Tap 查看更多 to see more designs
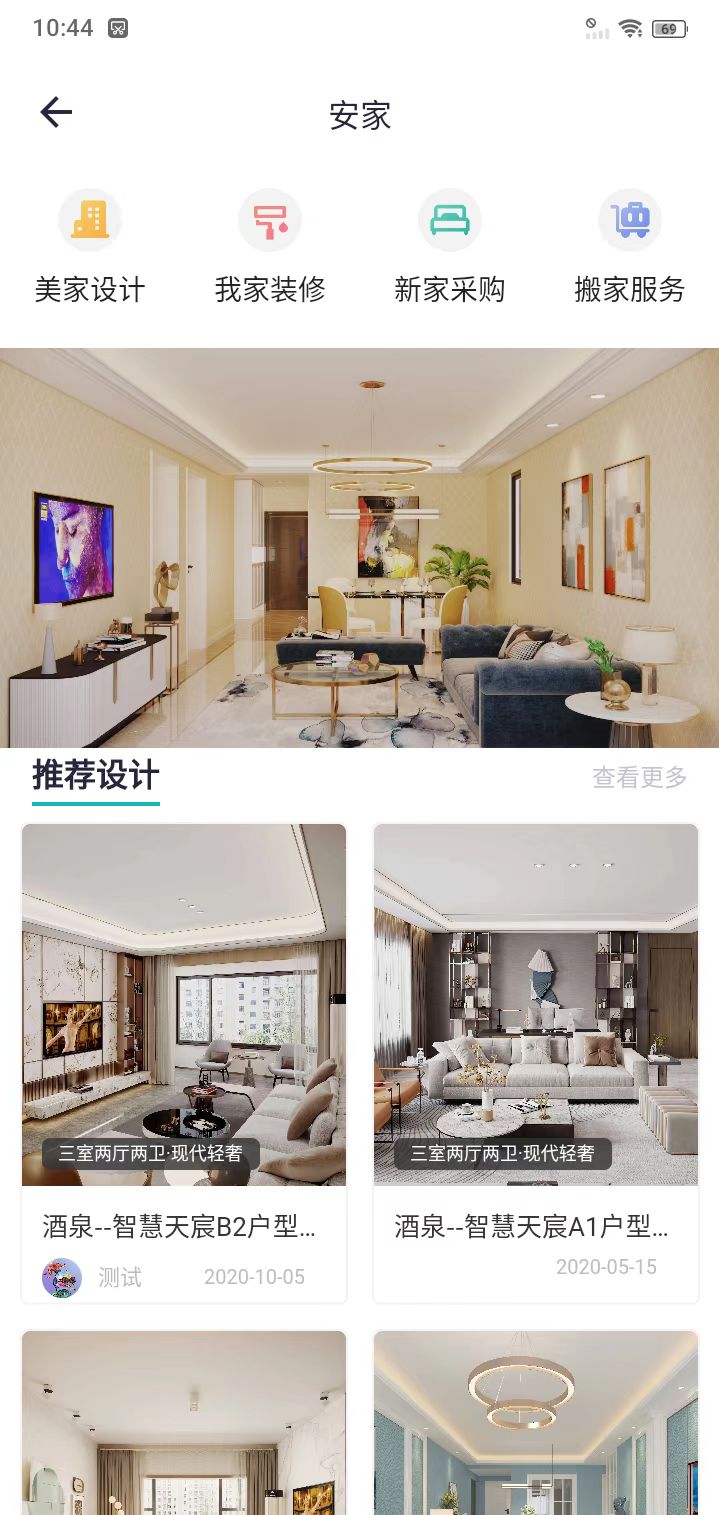719x1515 pixels. [639, 777]
